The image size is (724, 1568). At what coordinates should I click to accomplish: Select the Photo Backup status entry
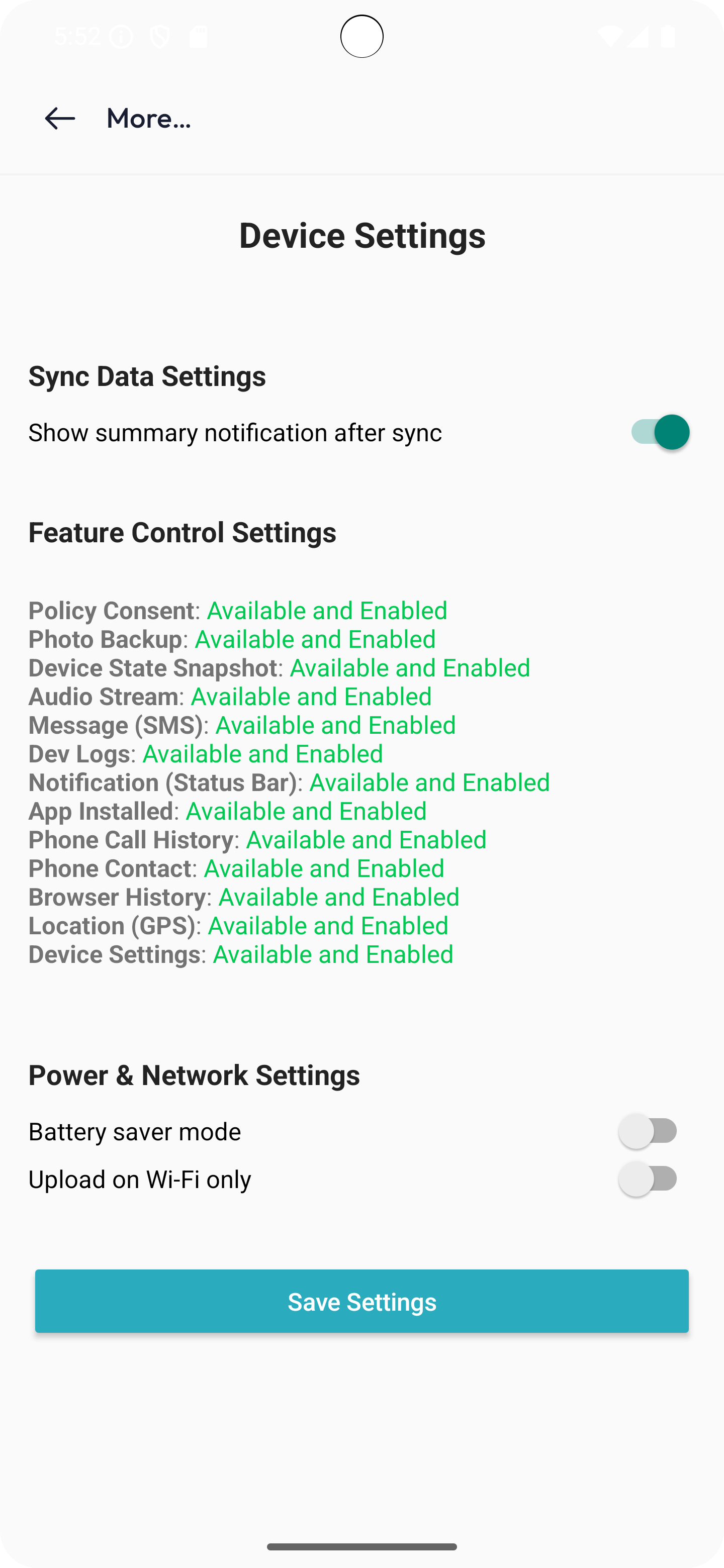click(x=231, y=639)
